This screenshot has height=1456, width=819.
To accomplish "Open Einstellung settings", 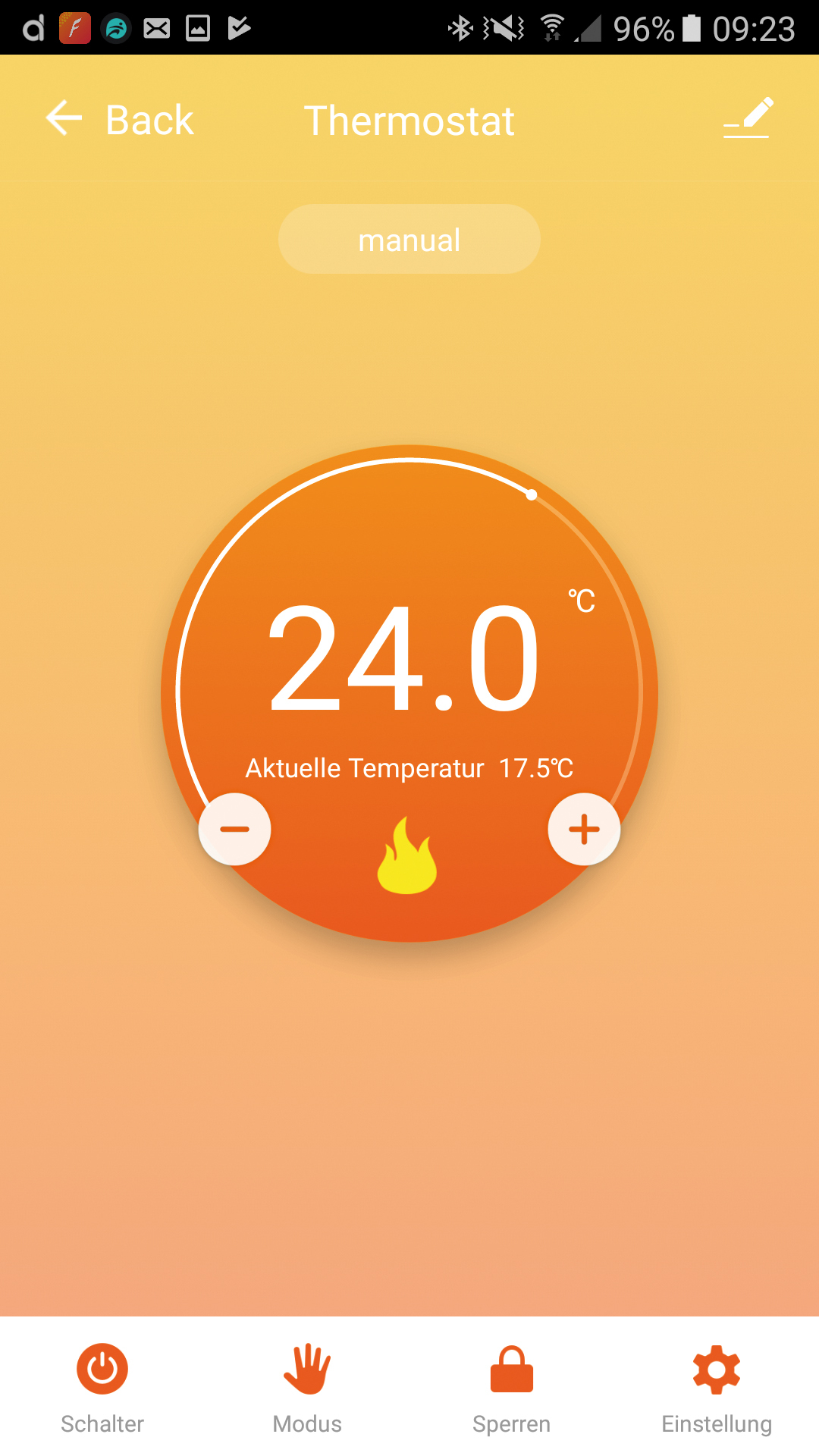I will (717, 1370).
